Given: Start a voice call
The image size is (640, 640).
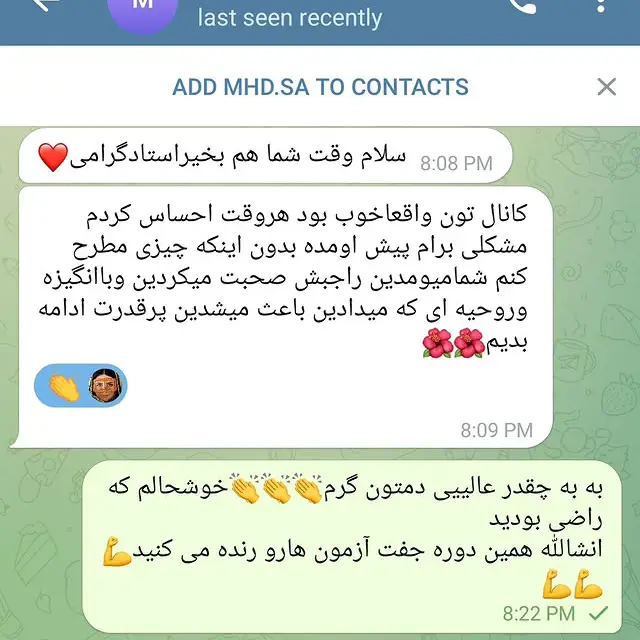Looking at the screenshot, I should 523,6.
